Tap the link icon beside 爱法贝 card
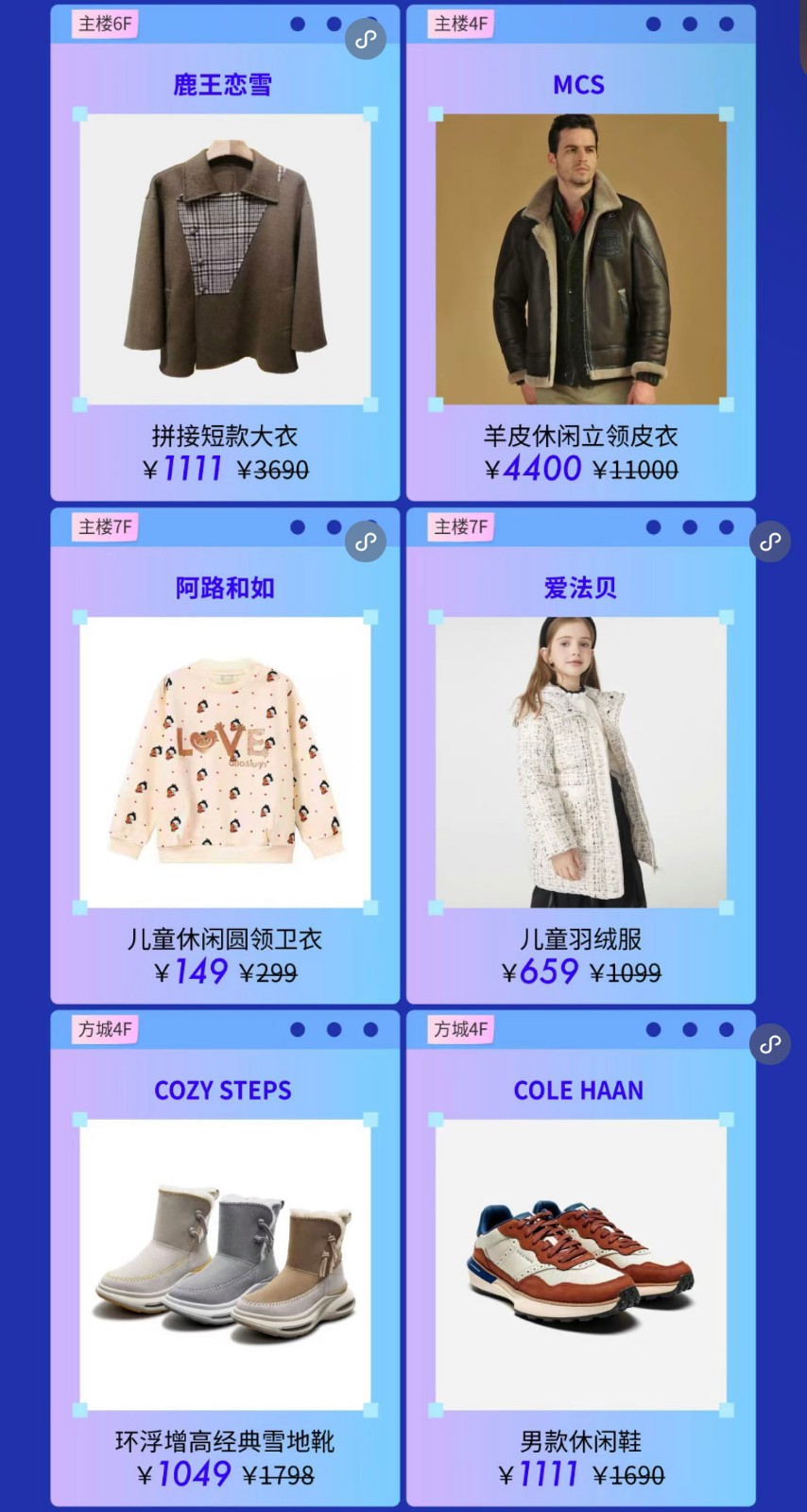 tap(770, 541)
